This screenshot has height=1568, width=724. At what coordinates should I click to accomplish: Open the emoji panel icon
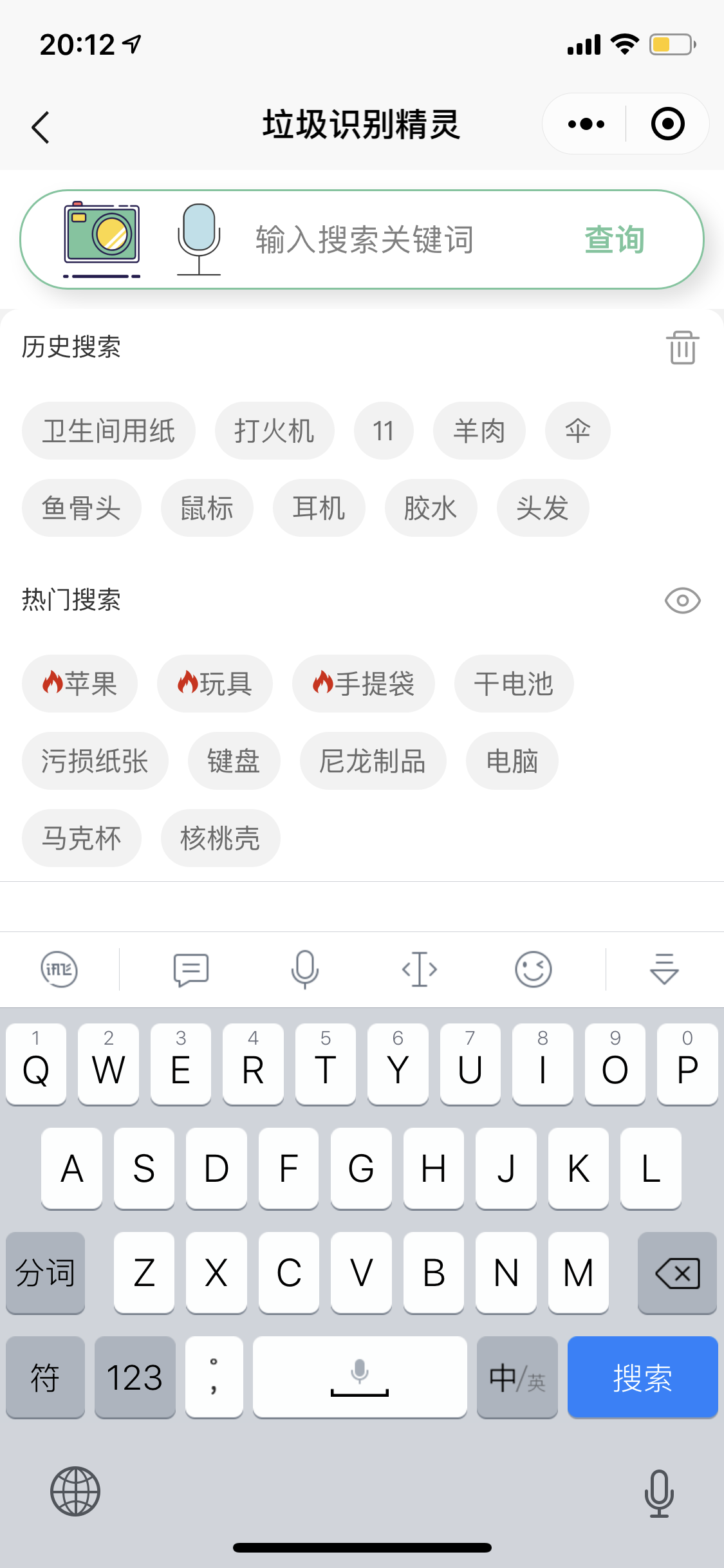(x=533, y=969)
